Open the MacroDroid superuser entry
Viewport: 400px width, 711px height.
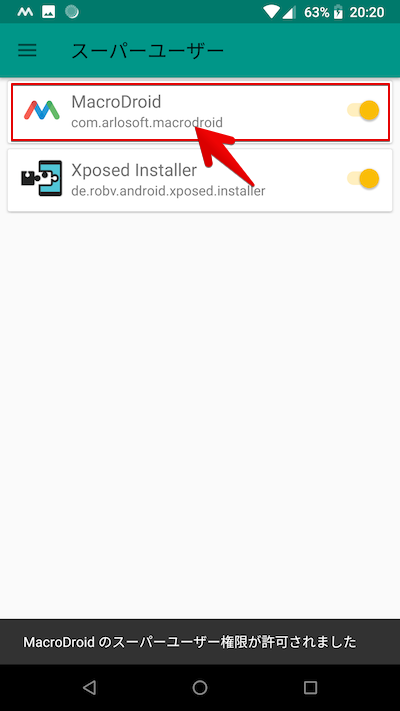tap(200, 112)
